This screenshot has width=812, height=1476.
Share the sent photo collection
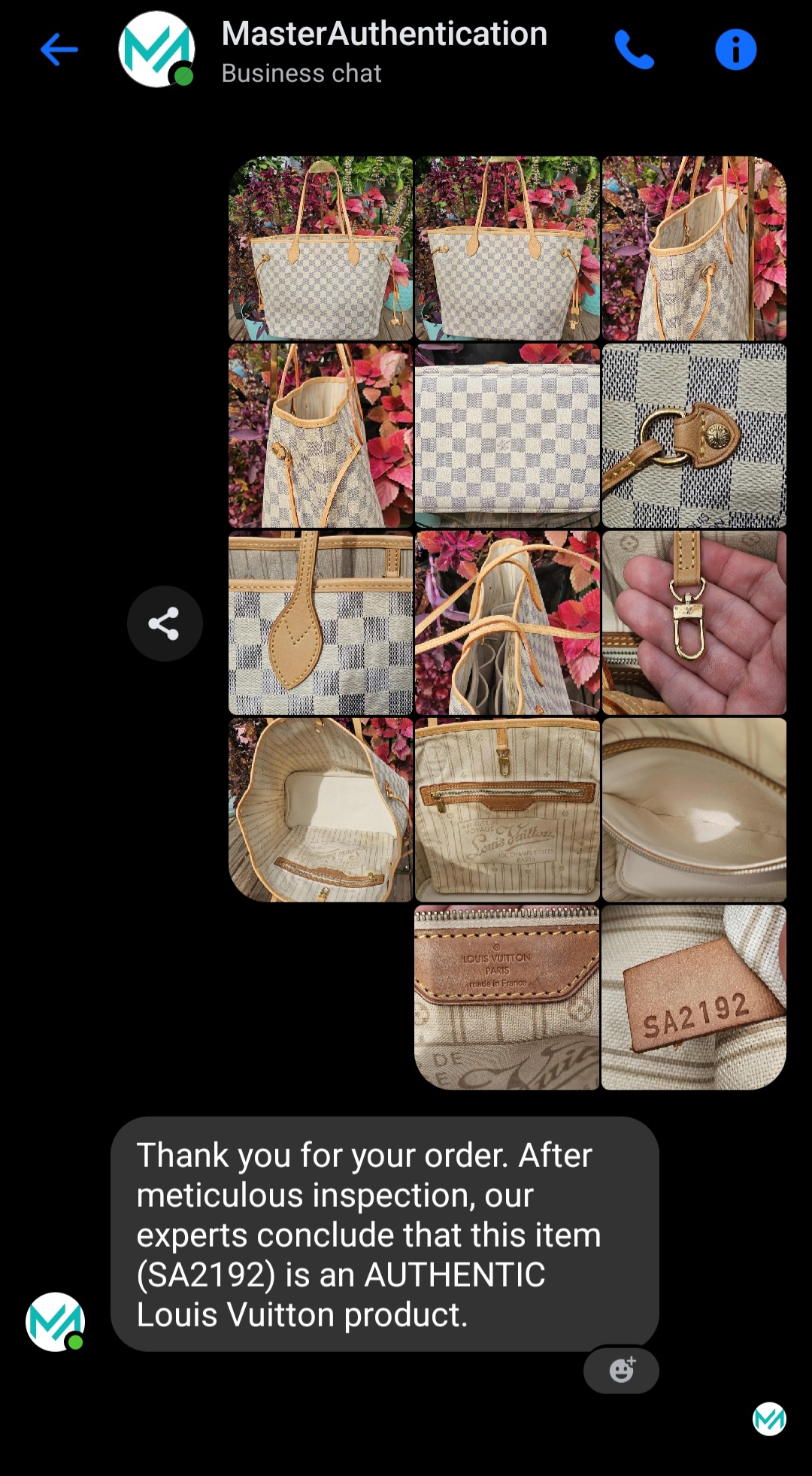pos(165,623)
